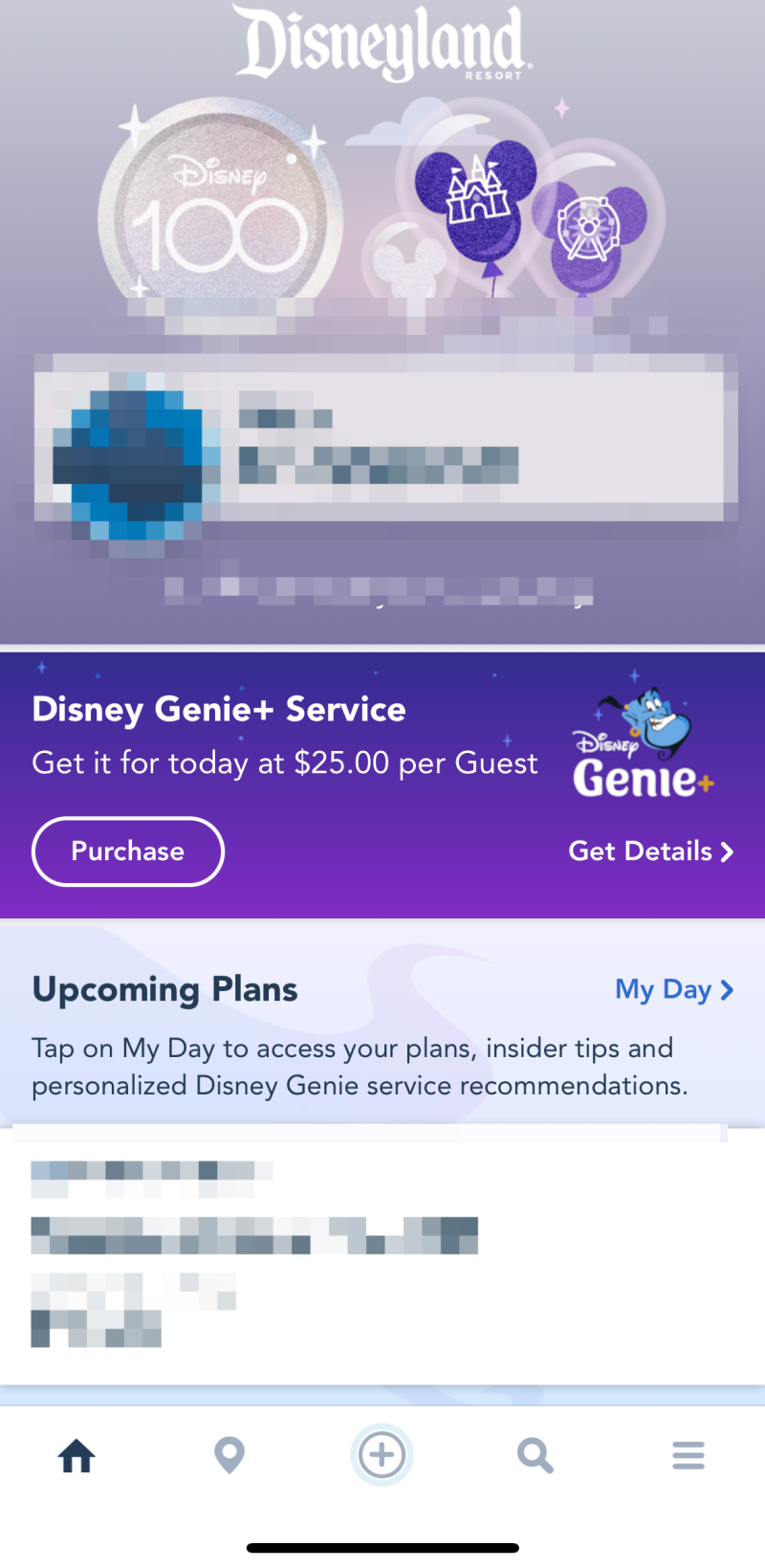Open the hamburger menu tab
Viewport: 765px width, 1568px height.
point(688,1456)
